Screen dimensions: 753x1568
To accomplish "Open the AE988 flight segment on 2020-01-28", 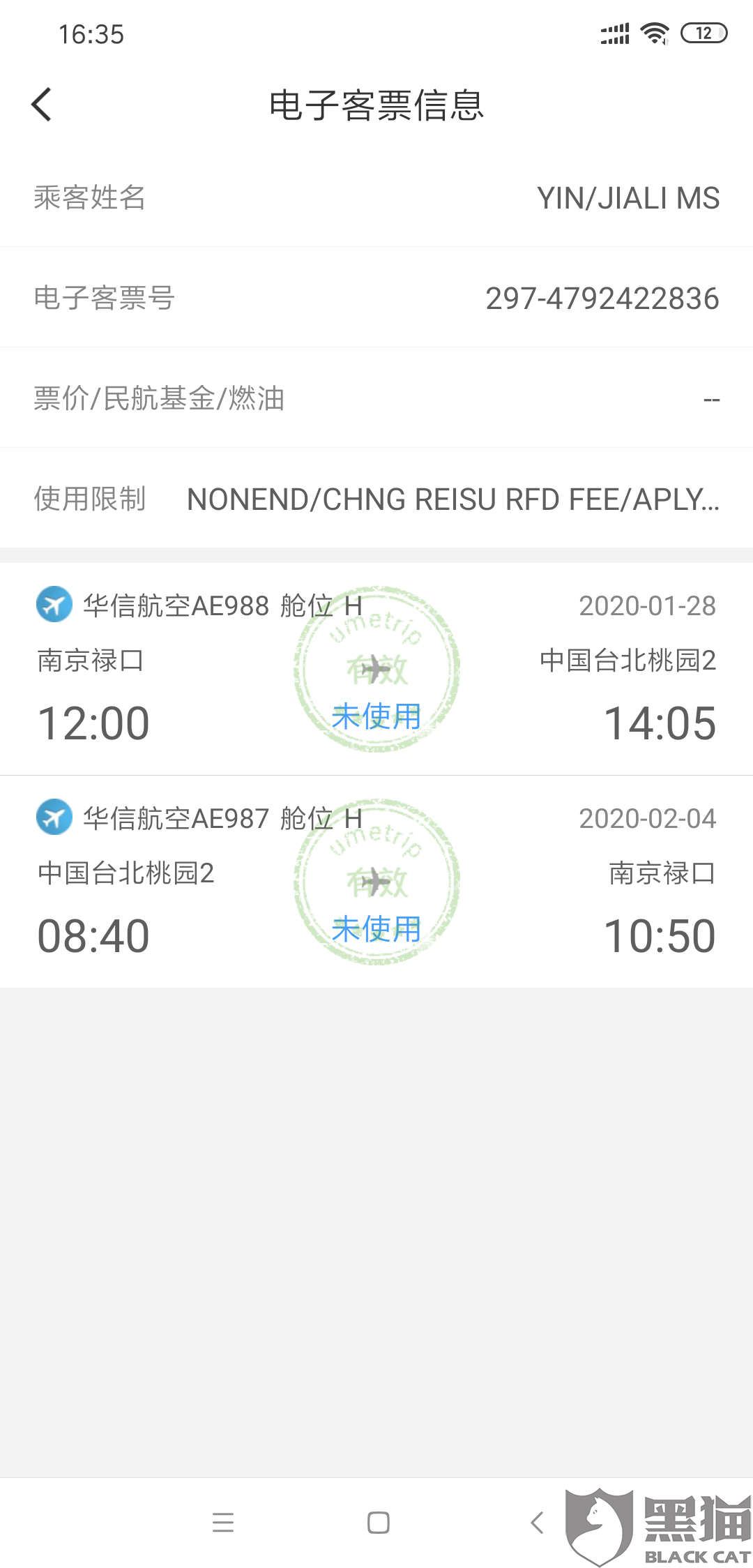I will point(376,668).
